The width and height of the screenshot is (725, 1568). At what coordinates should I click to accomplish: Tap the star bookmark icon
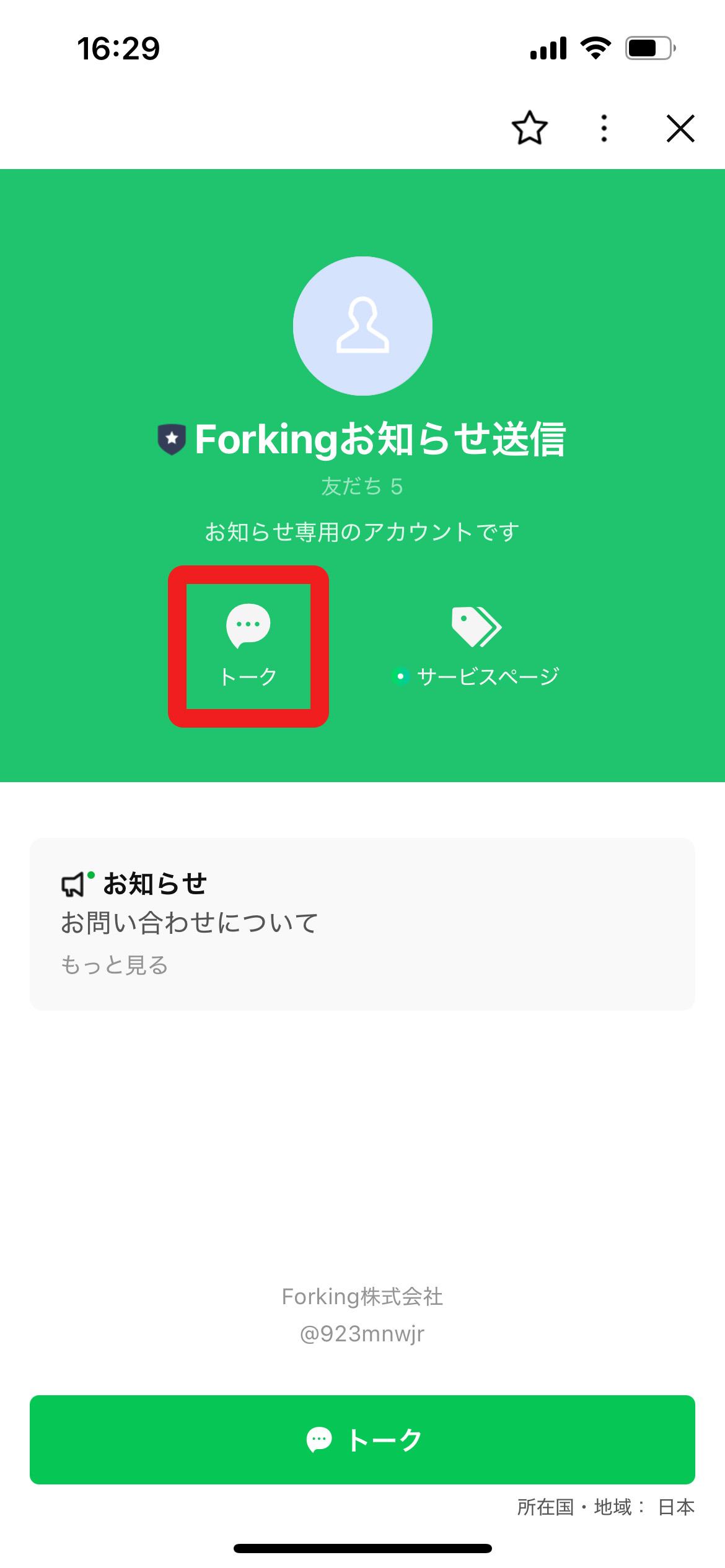tap(529, 129)
